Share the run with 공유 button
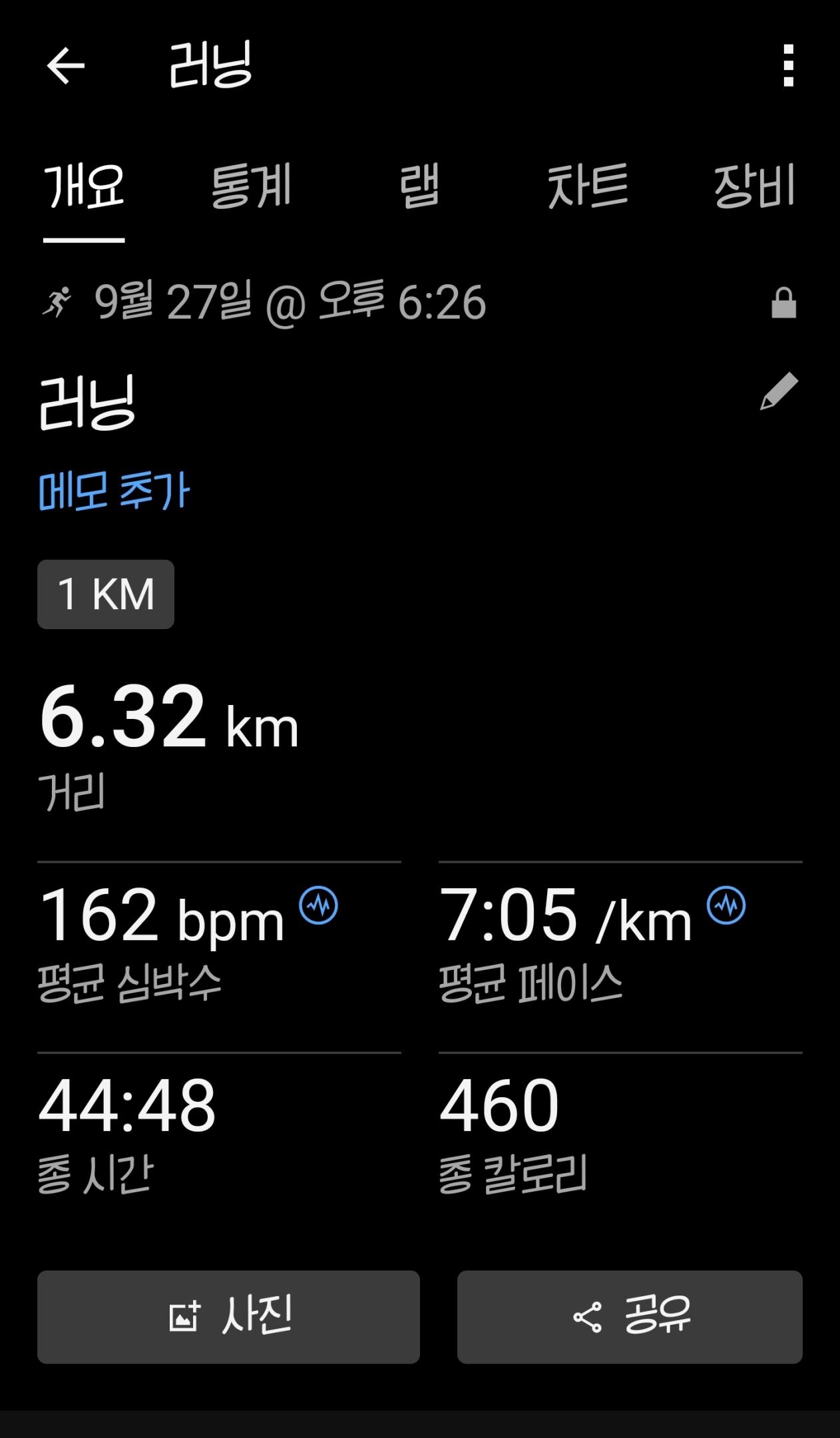This screenshot has height=1438, width=840. pos(630,1317)
